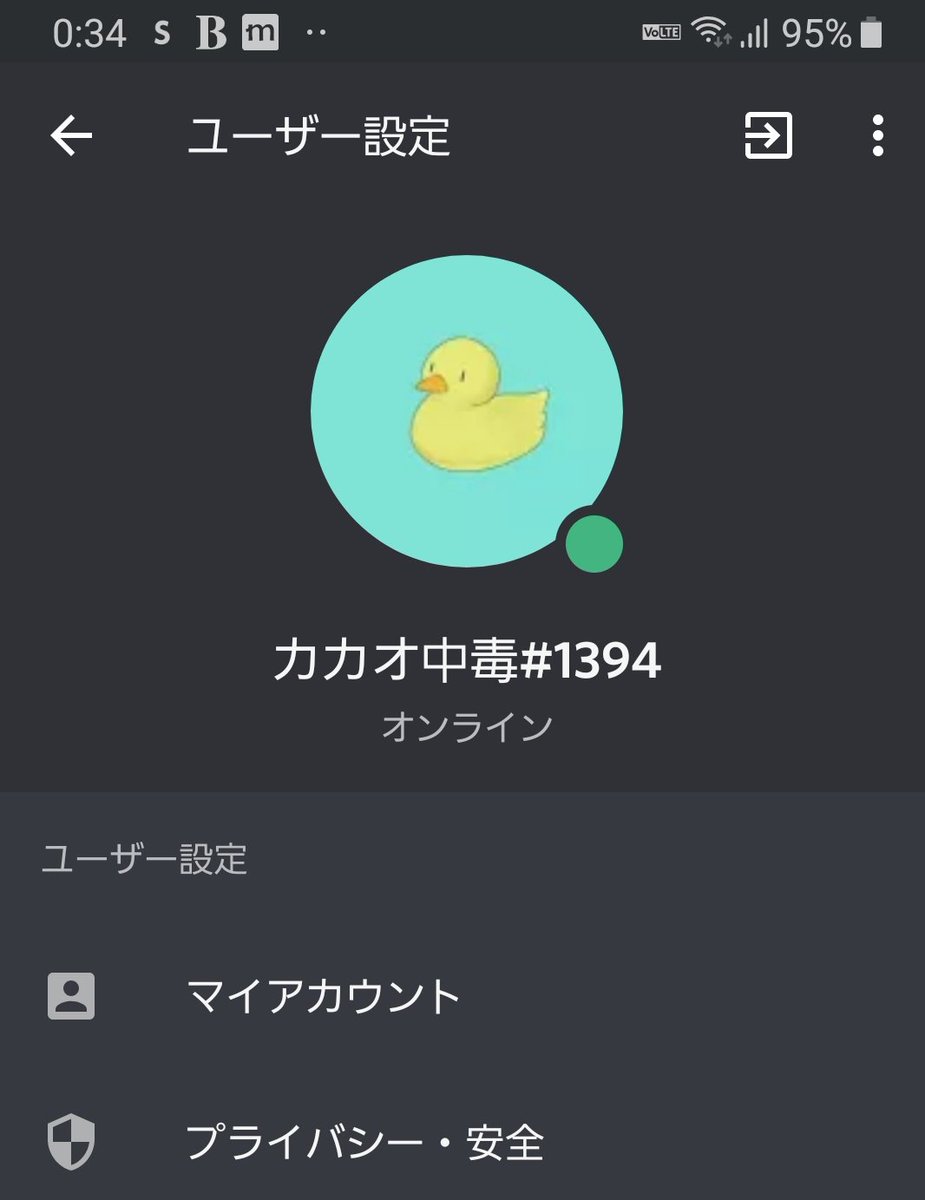
Task: Open マイアカウント settings
Action: [x=322, y=996]
